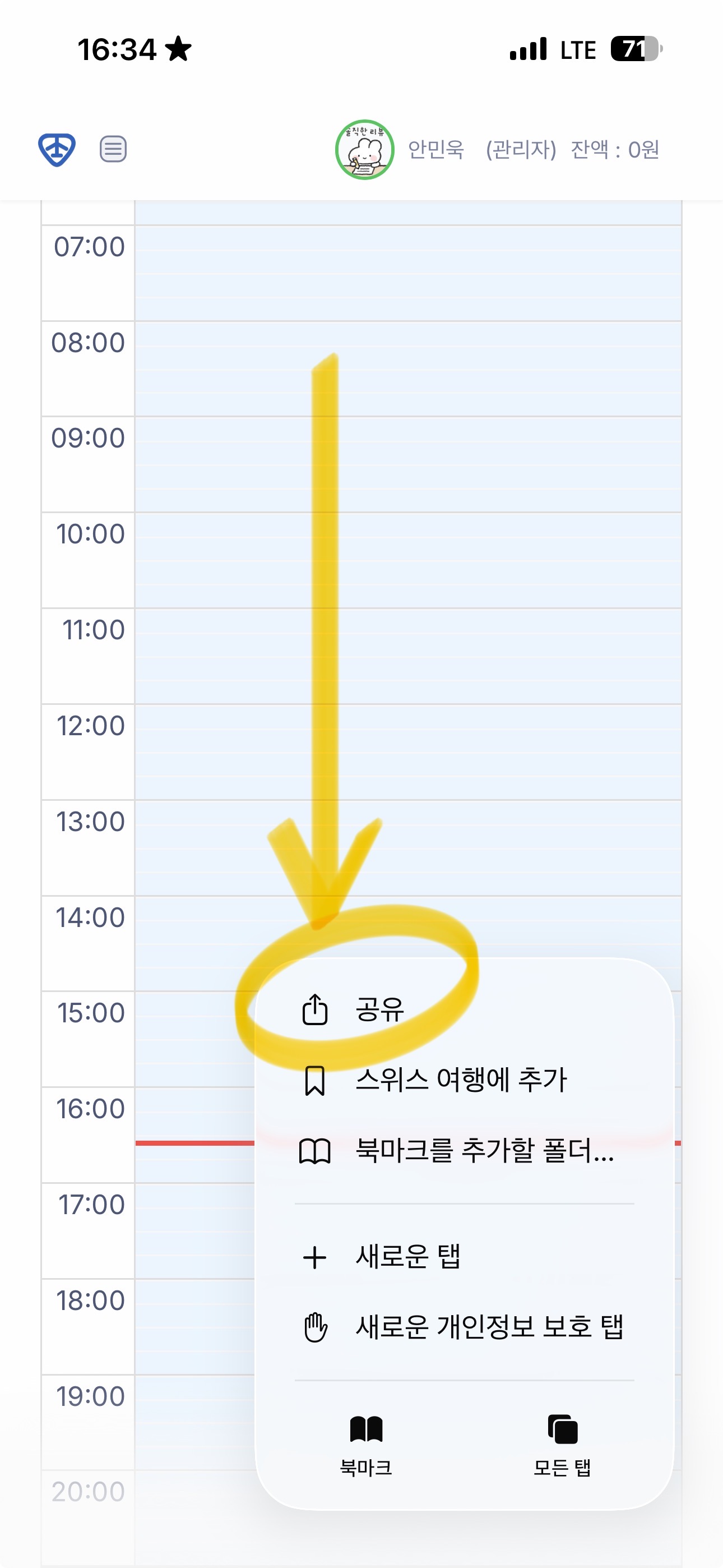Open a 새로운 탭
This screenshot has height=1568, width=723.
coord(408,1257)
